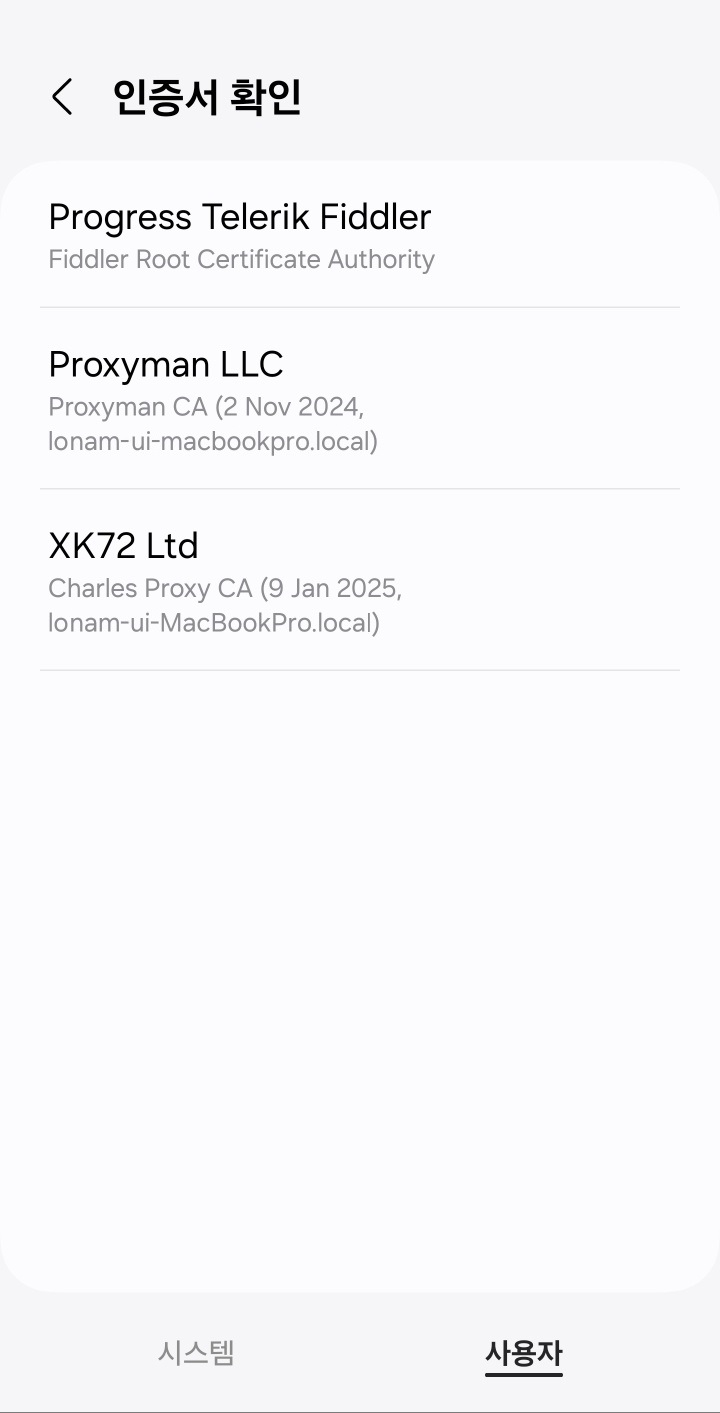This screenshot has width=720, height=1413.
Task: Switch to the 시스템 tab
Action: [x=196, y=1353]
